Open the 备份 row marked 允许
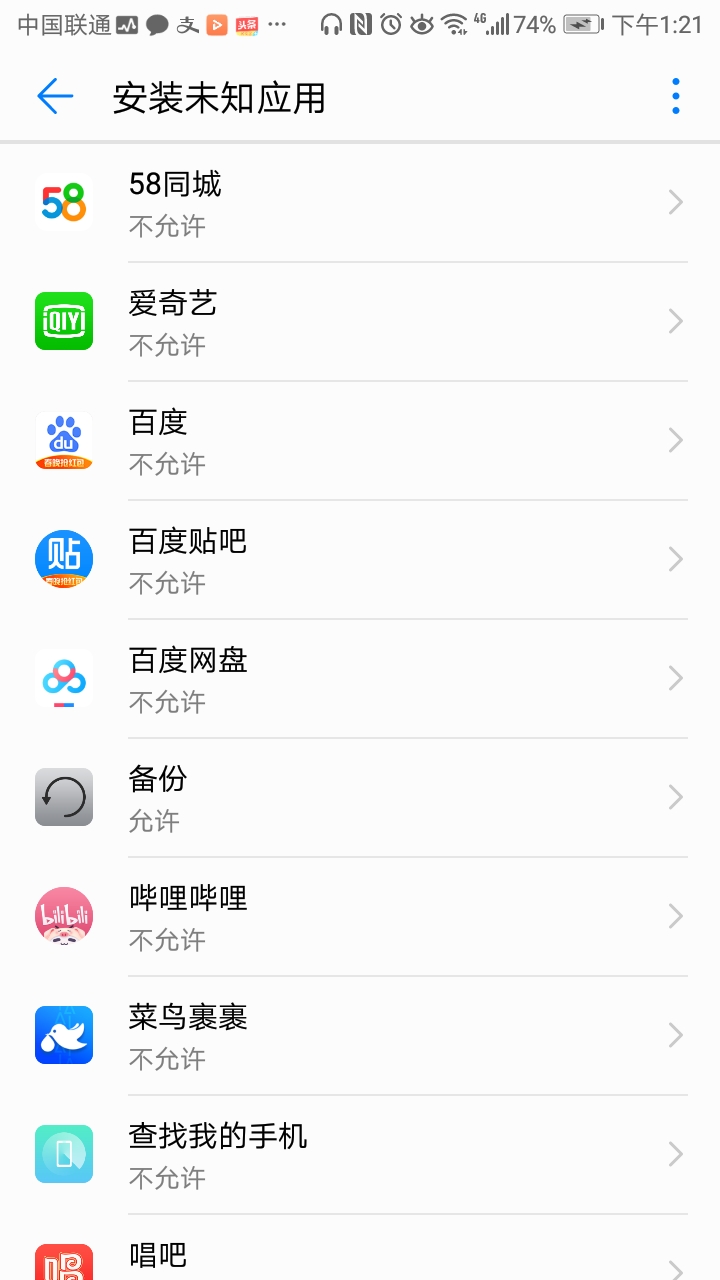This screenshot has width=720, height=1280. point(360,798)
